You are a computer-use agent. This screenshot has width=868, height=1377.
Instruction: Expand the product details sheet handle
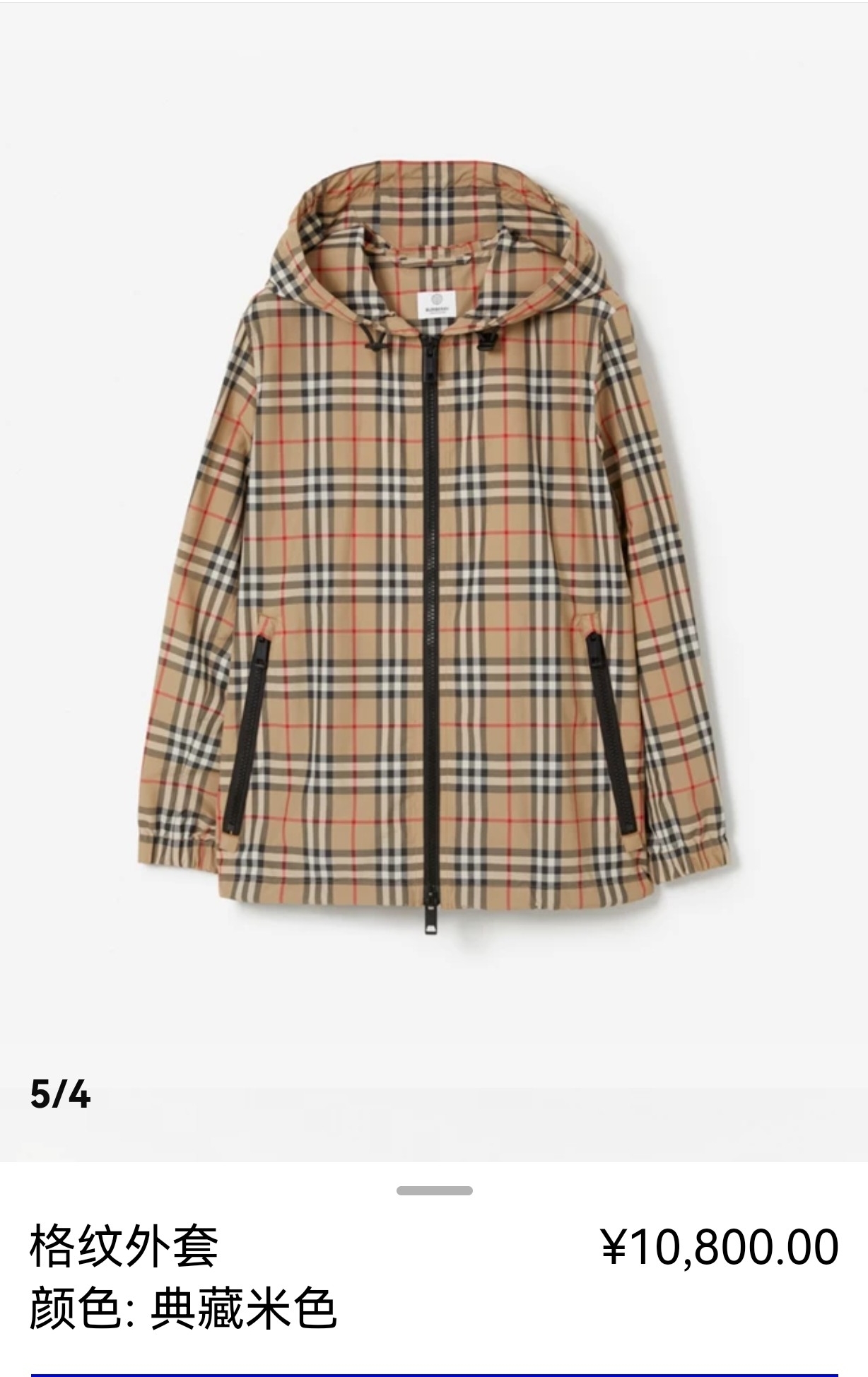click(434, 1190)
